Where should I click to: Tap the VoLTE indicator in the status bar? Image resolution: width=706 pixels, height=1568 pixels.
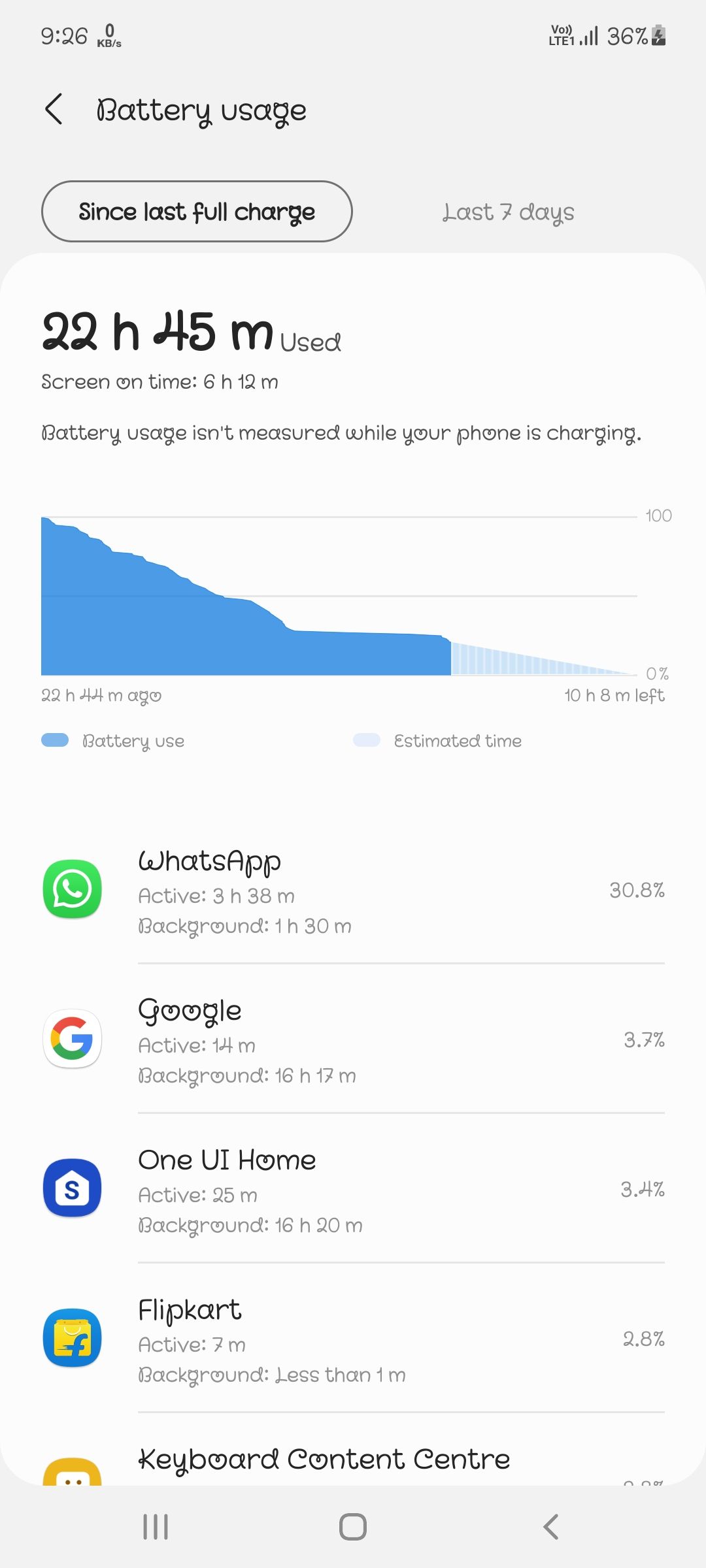tap(561, 36)
